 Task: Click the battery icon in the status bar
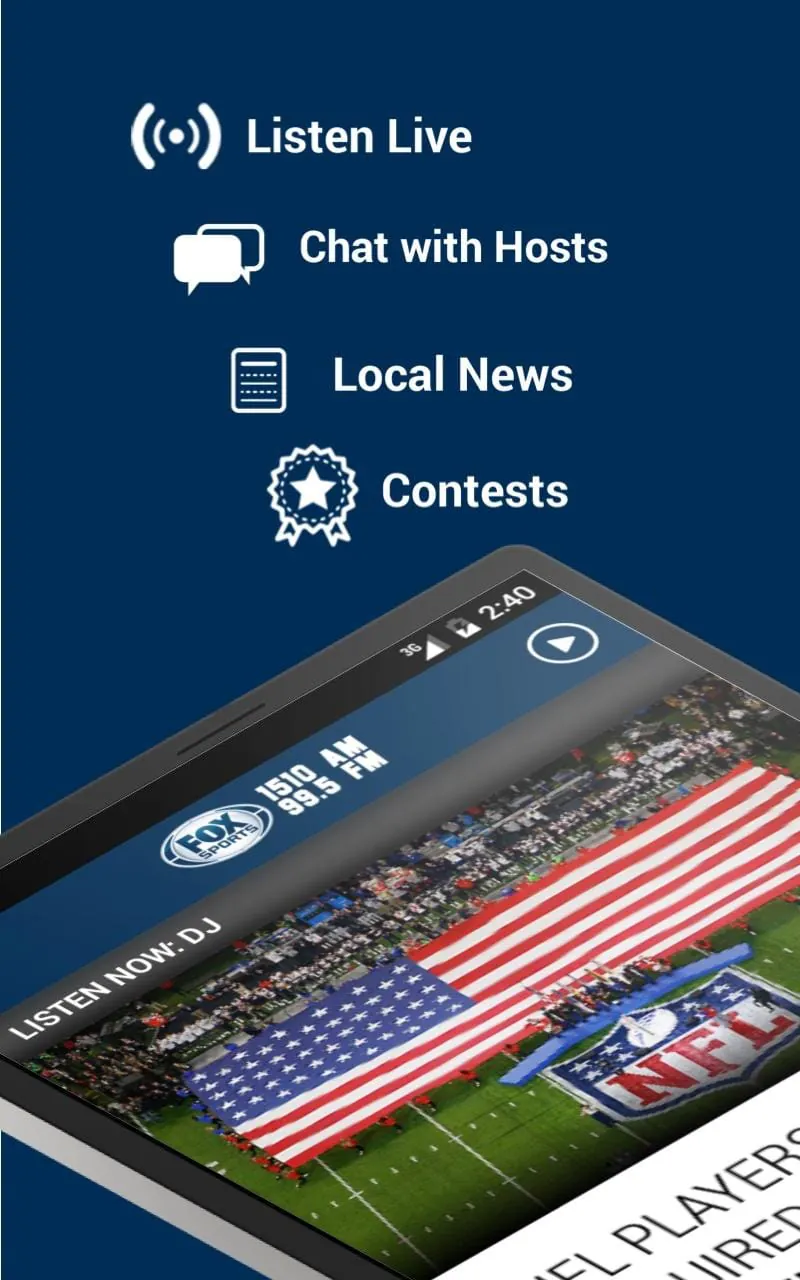(461, 628)
